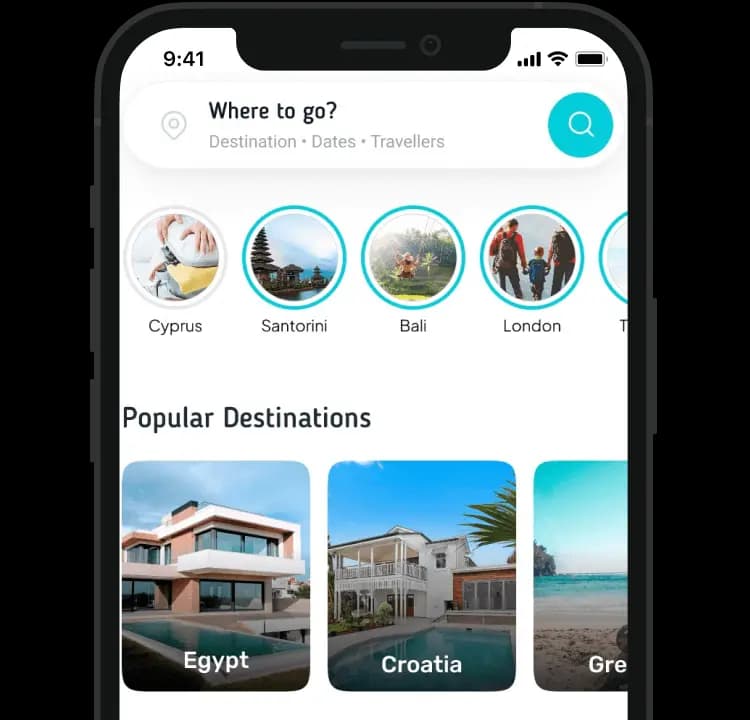The image size is (750, 720).
Task: View the Croatia destination card
Action: 421,575
